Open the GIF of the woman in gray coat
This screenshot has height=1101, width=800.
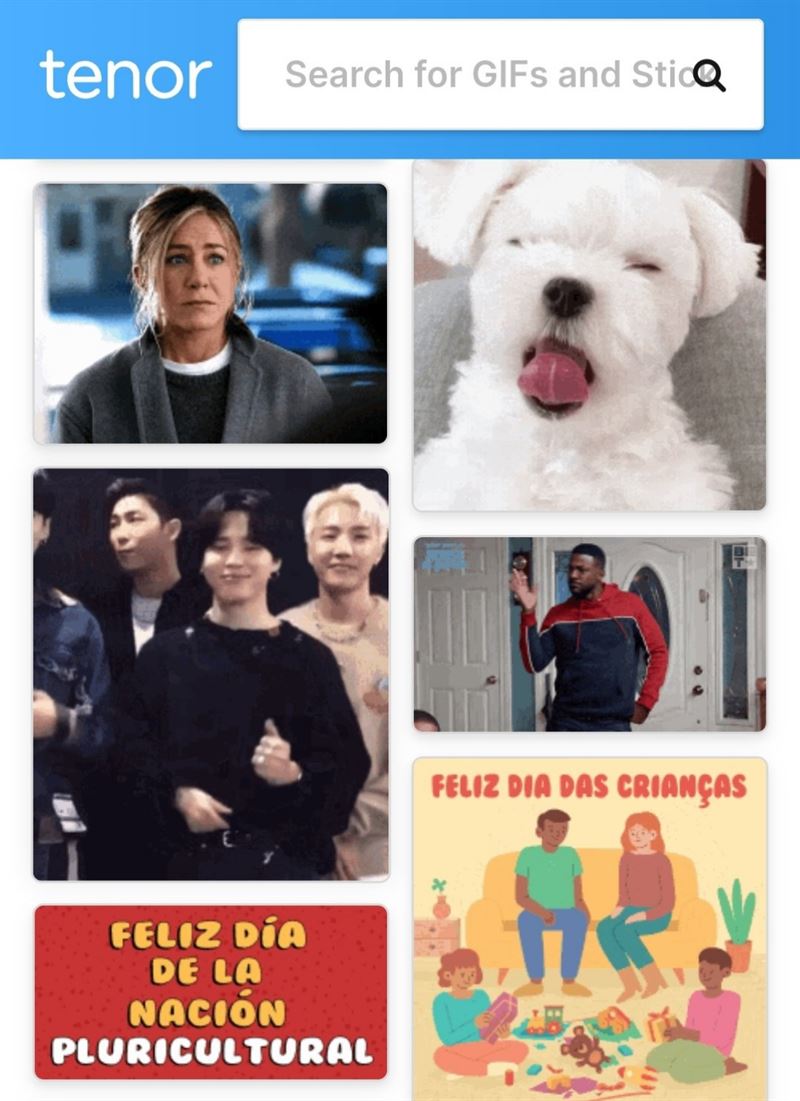click(x=210, y=313)
